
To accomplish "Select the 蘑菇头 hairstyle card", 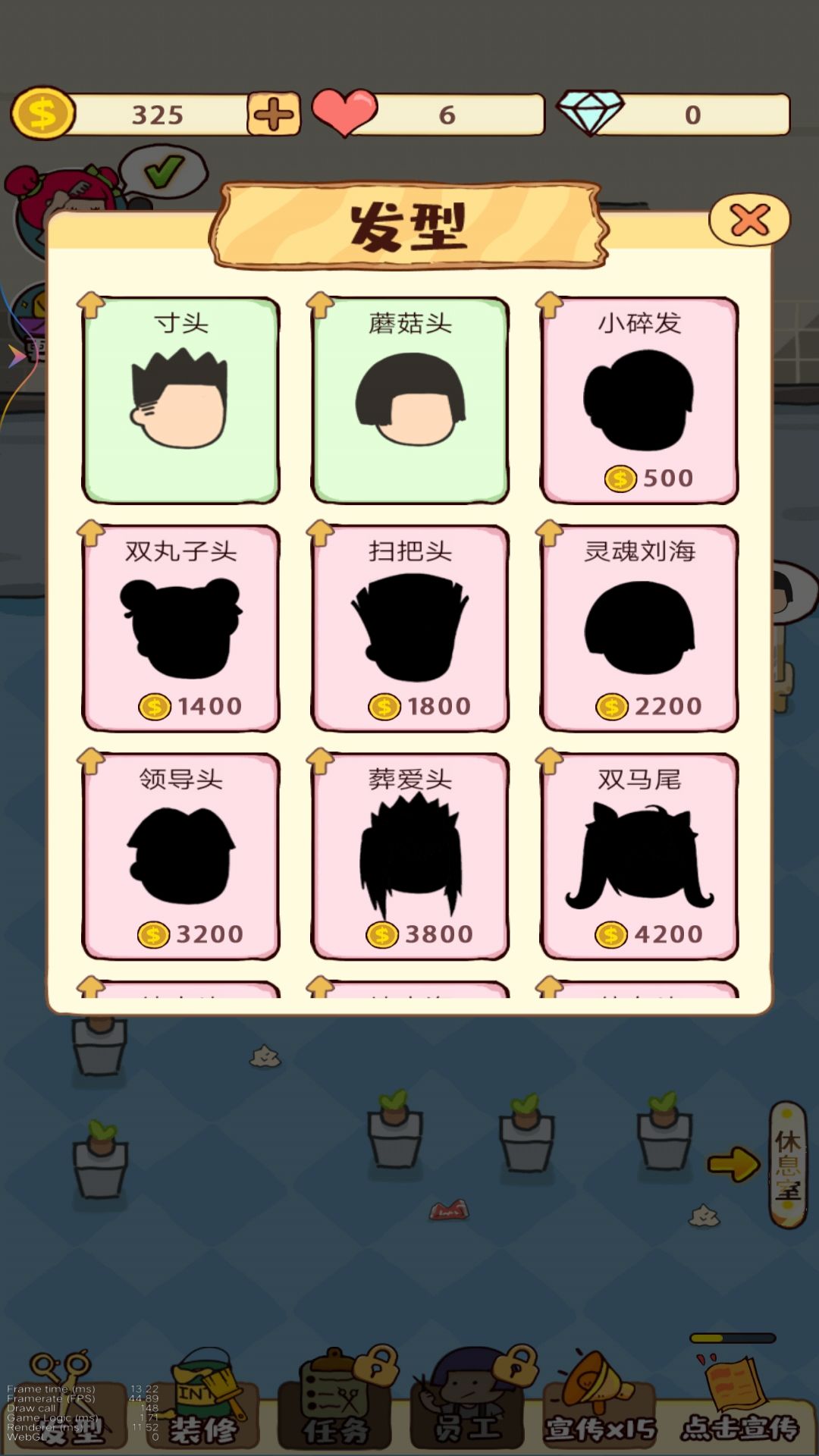I will (410, 400).
